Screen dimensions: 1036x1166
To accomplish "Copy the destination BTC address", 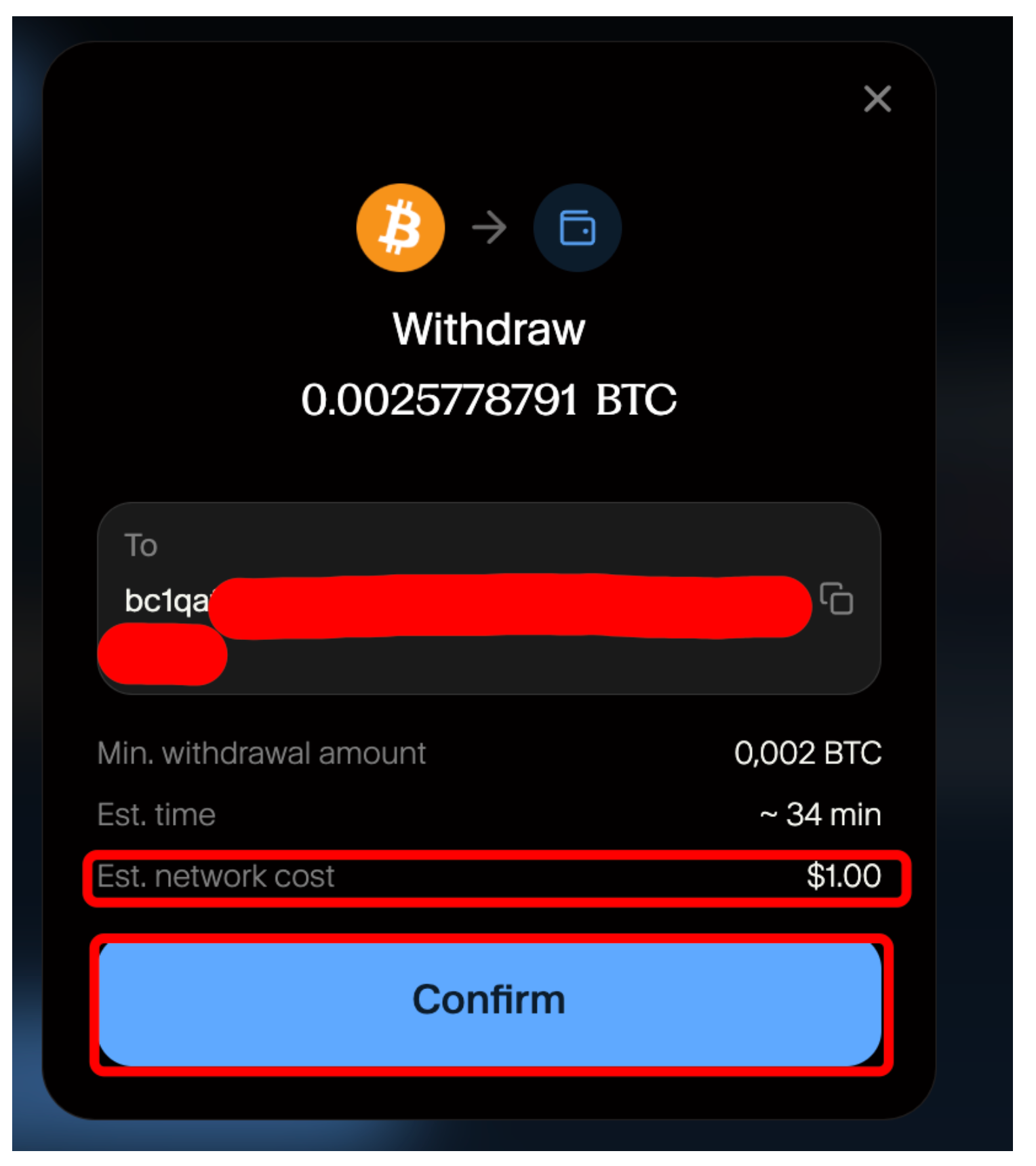I will (837, 599).
